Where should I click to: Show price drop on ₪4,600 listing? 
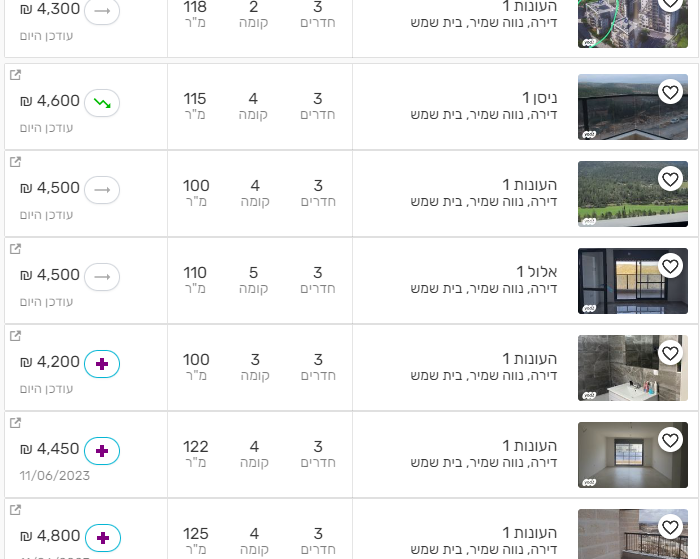click(x=102, y=102)
